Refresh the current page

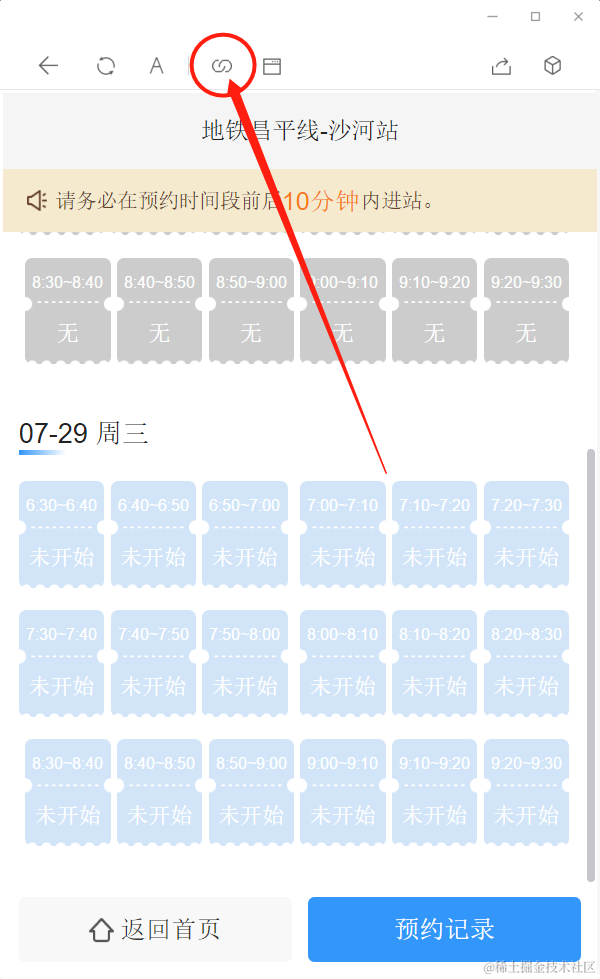[105, 66]
